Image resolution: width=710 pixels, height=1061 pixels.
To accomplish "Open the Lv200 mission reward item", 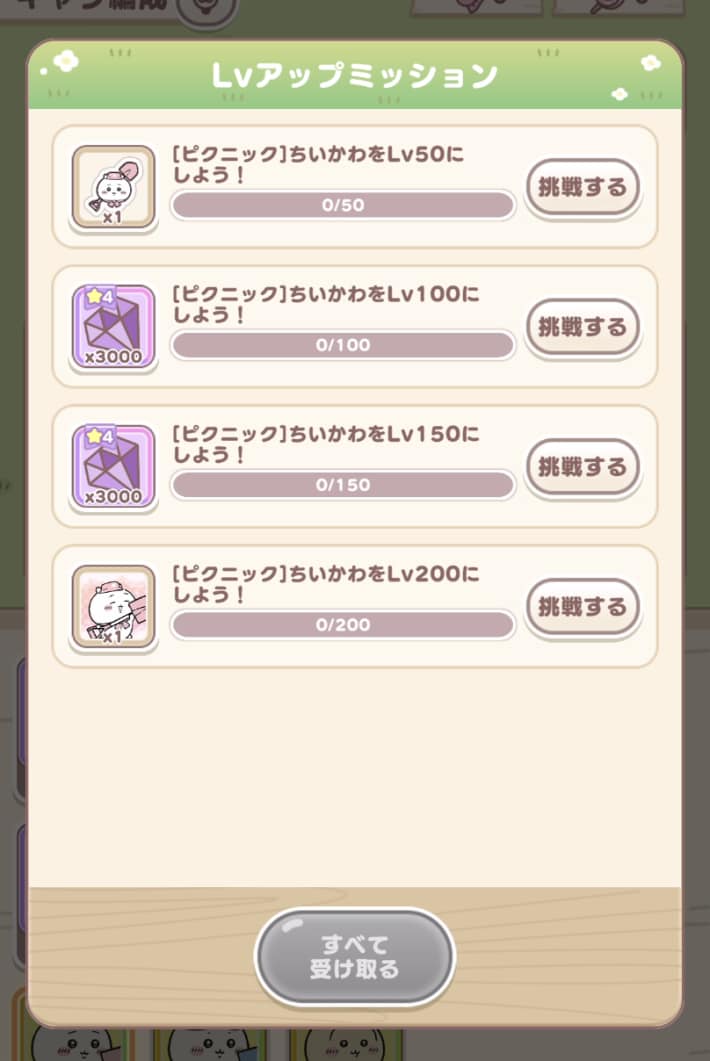I will coord(113,607).
